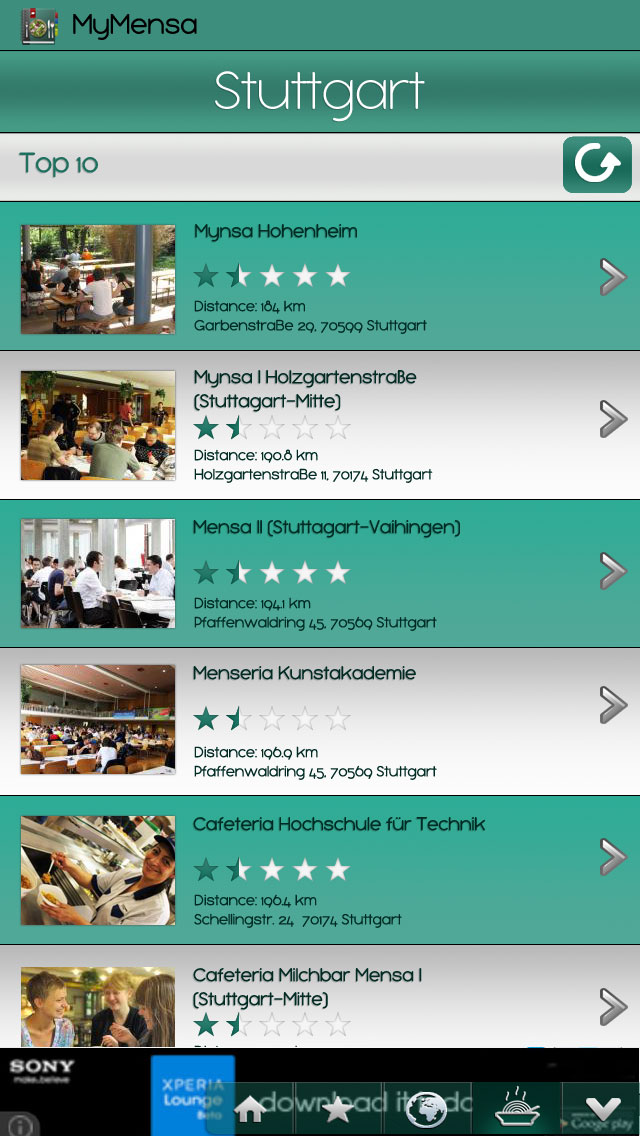The image size is (640, 1136).
Task: Go to the home tab
Action: click(250, 1109)
